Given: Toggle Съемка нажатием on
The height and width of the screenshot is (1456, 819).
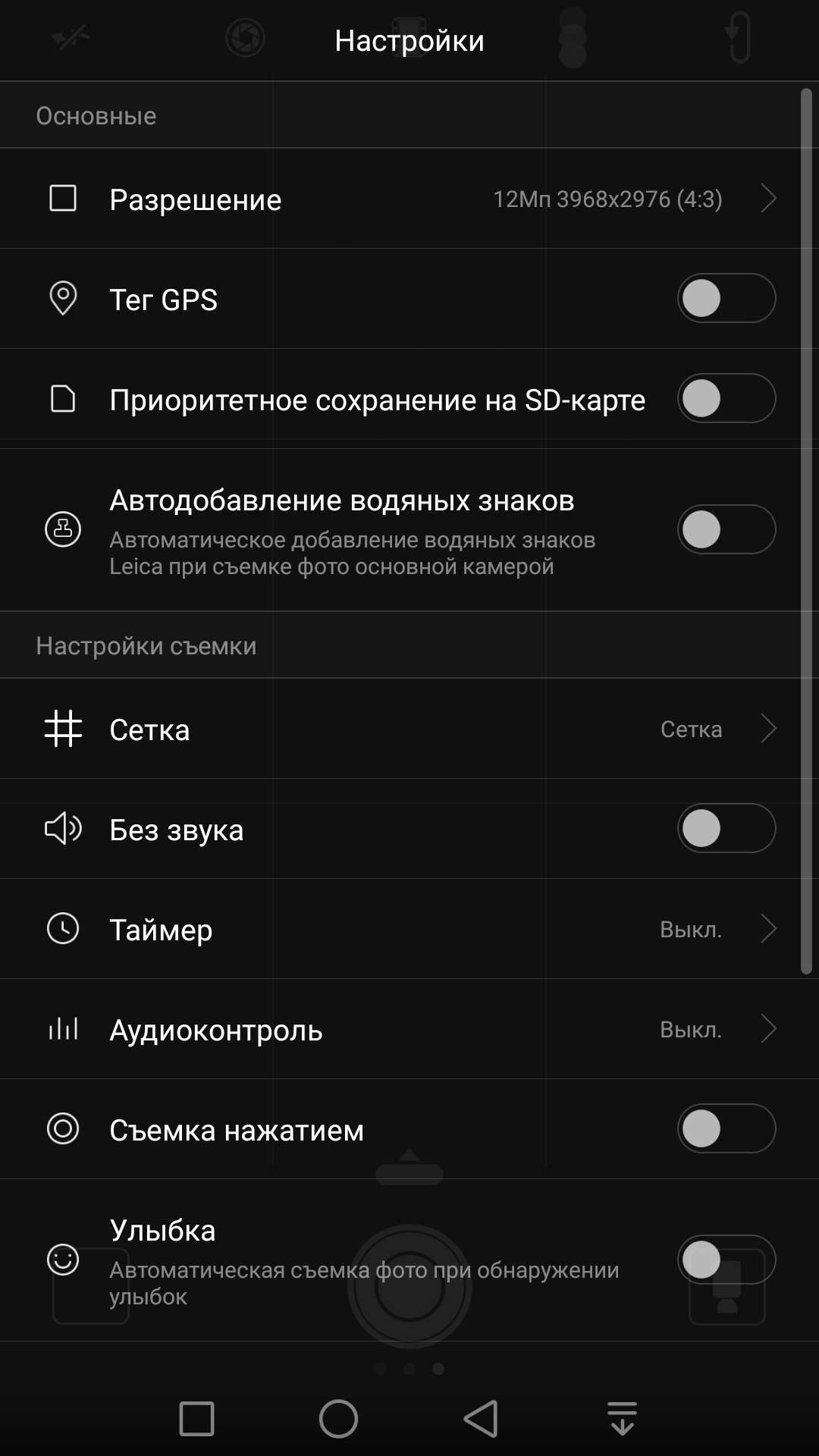Looking at the screenshot, I should [x=726, y=1128].
